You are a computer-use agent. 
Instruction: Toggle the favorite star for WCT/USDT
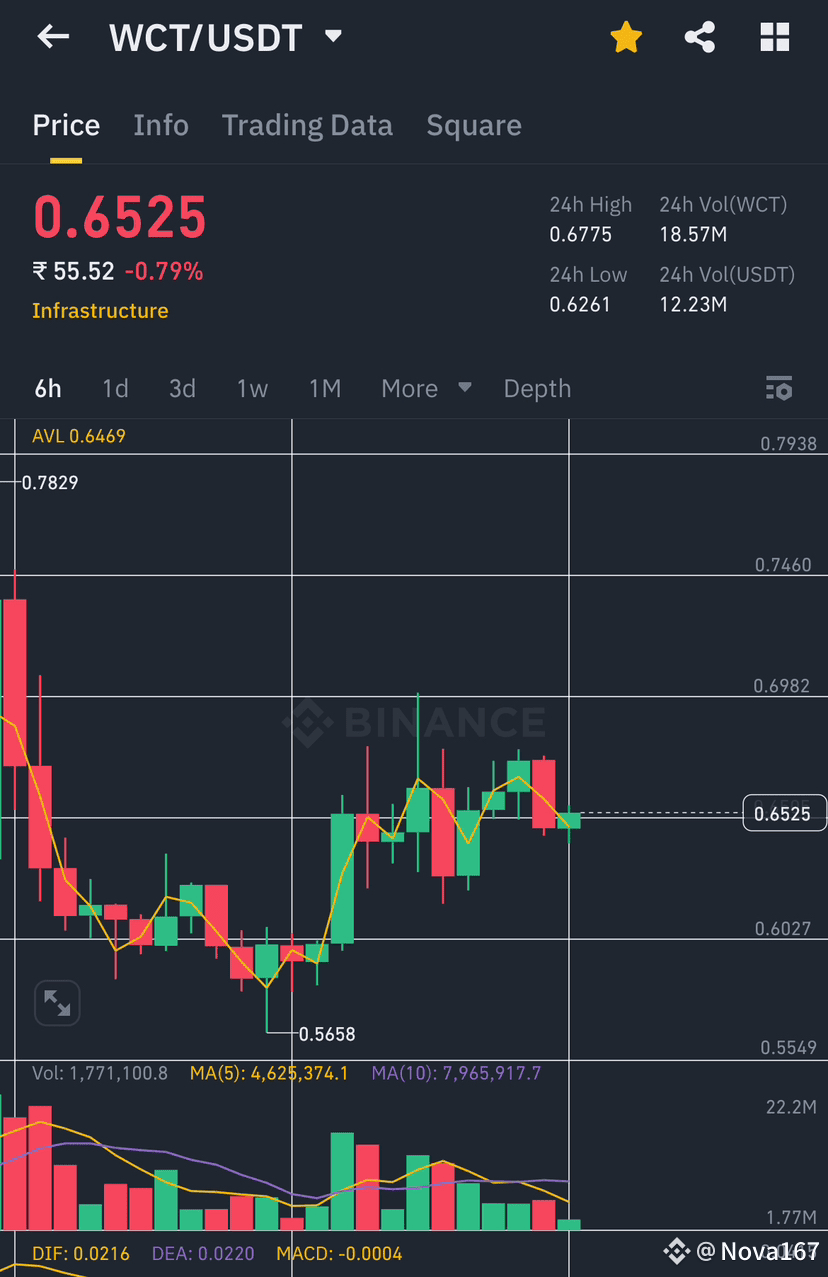pos(626,38)
